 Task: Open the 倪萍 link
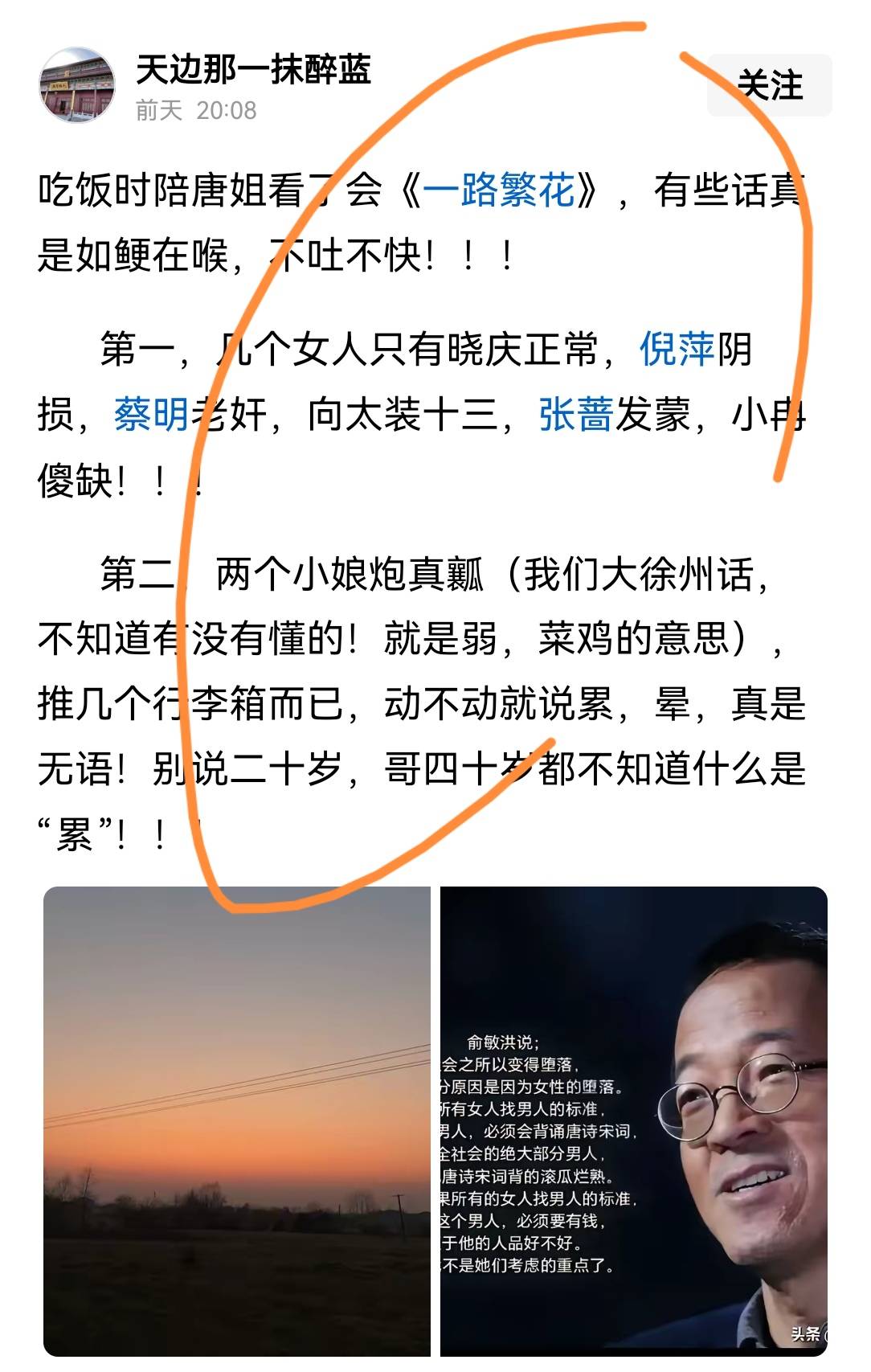[677, 349]
